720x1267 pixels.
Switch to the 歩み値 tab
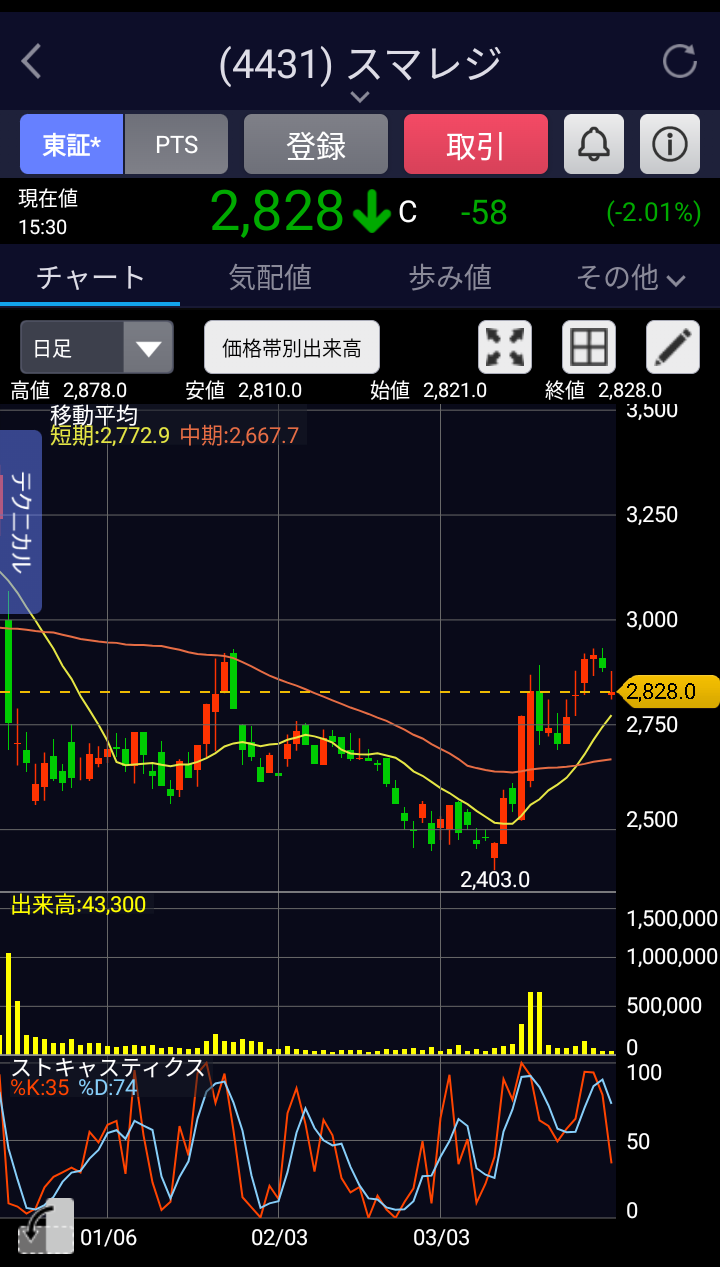tap(450, 277)
